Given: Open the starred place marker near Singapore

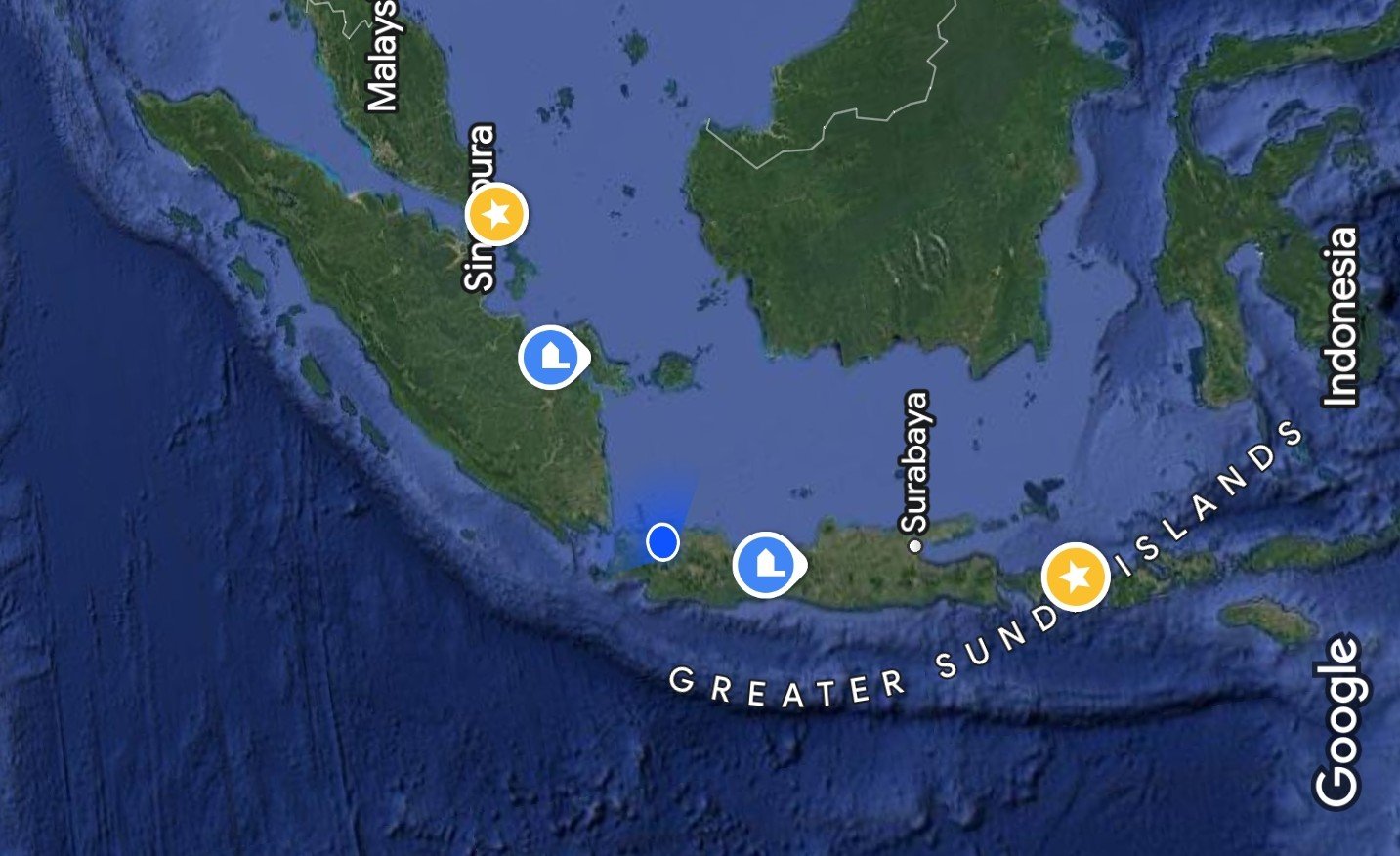Looking at the screenshot, I should [x=496, y=213].
